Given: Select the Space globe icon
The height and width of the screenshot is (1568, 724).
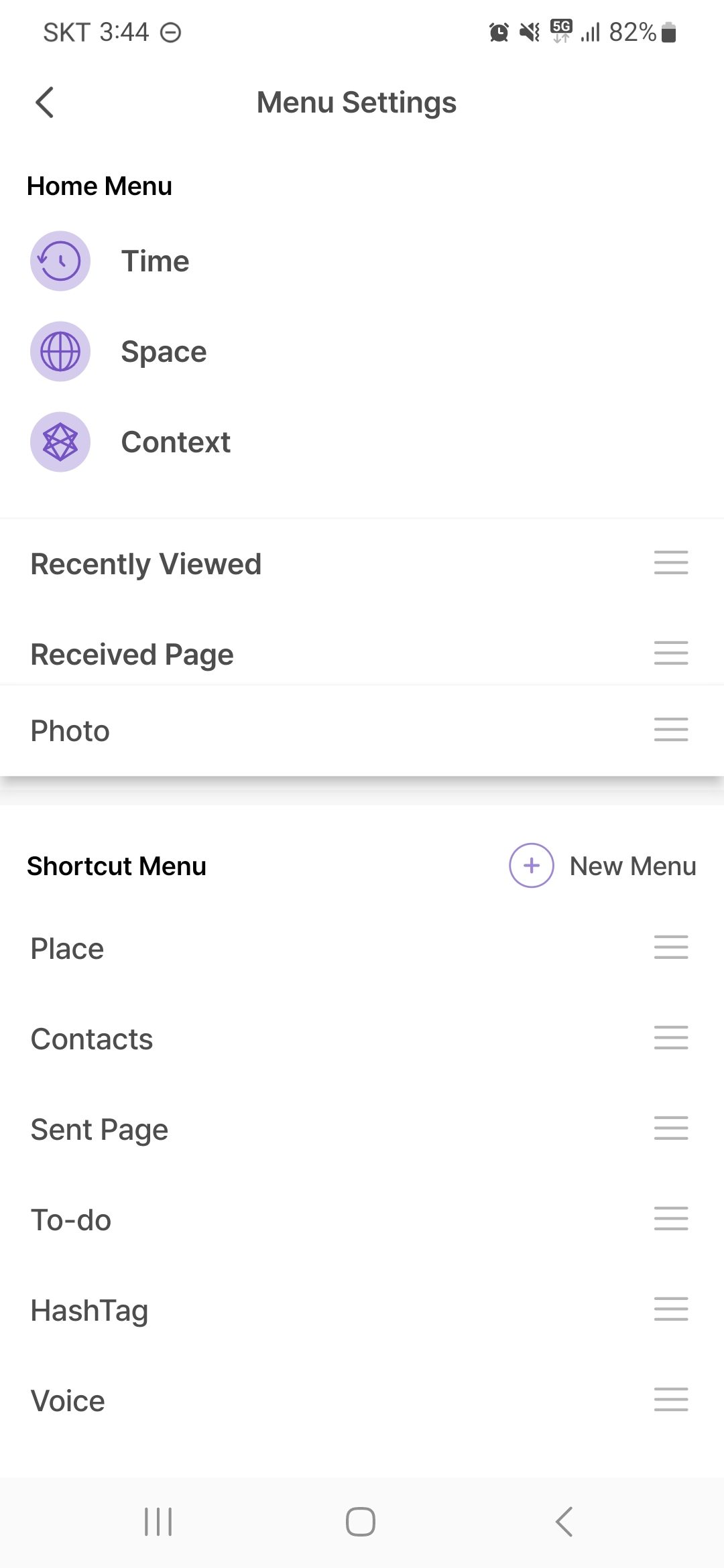Looking at the screenshot, I should click(60, 351).
